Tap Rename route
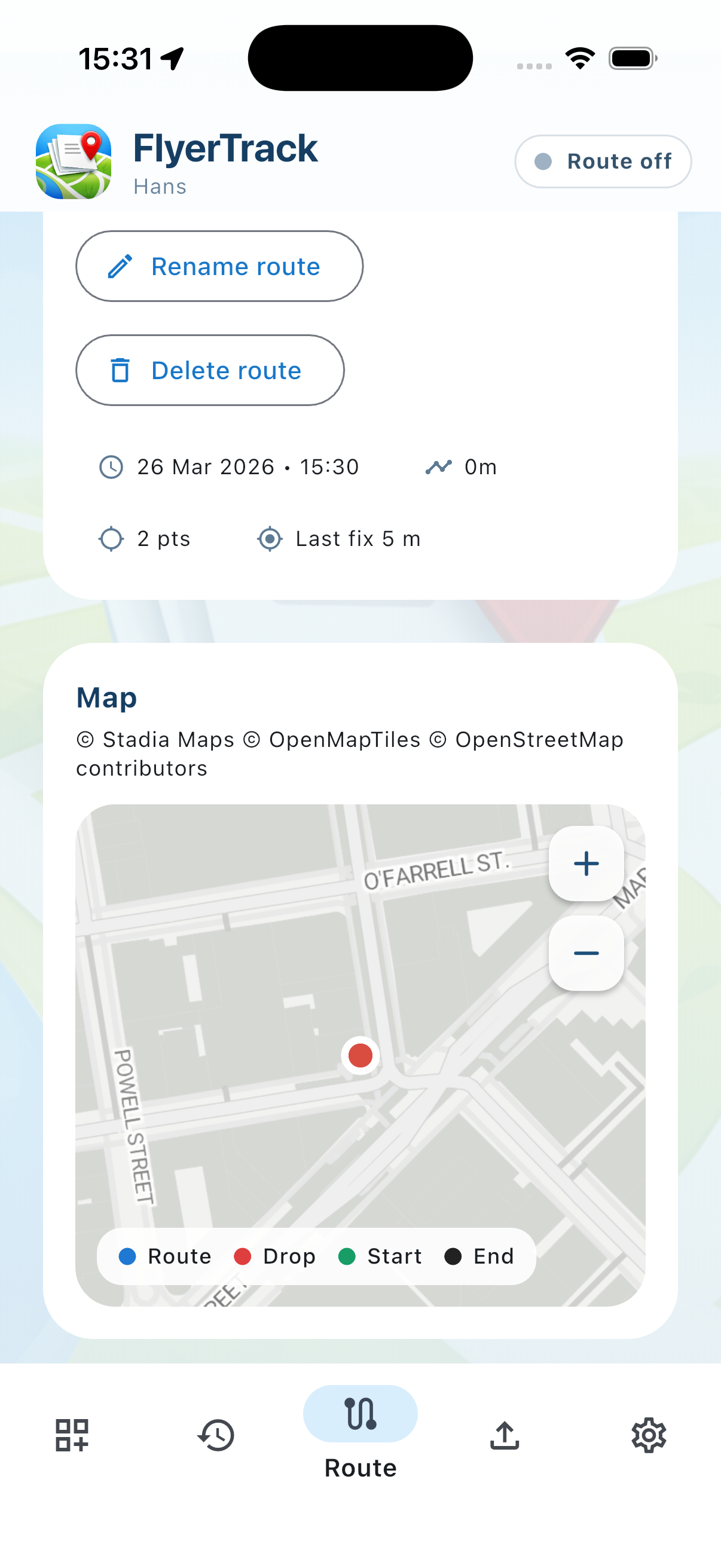Viewport: 721px width, 1568px height. tap(219, 266)
